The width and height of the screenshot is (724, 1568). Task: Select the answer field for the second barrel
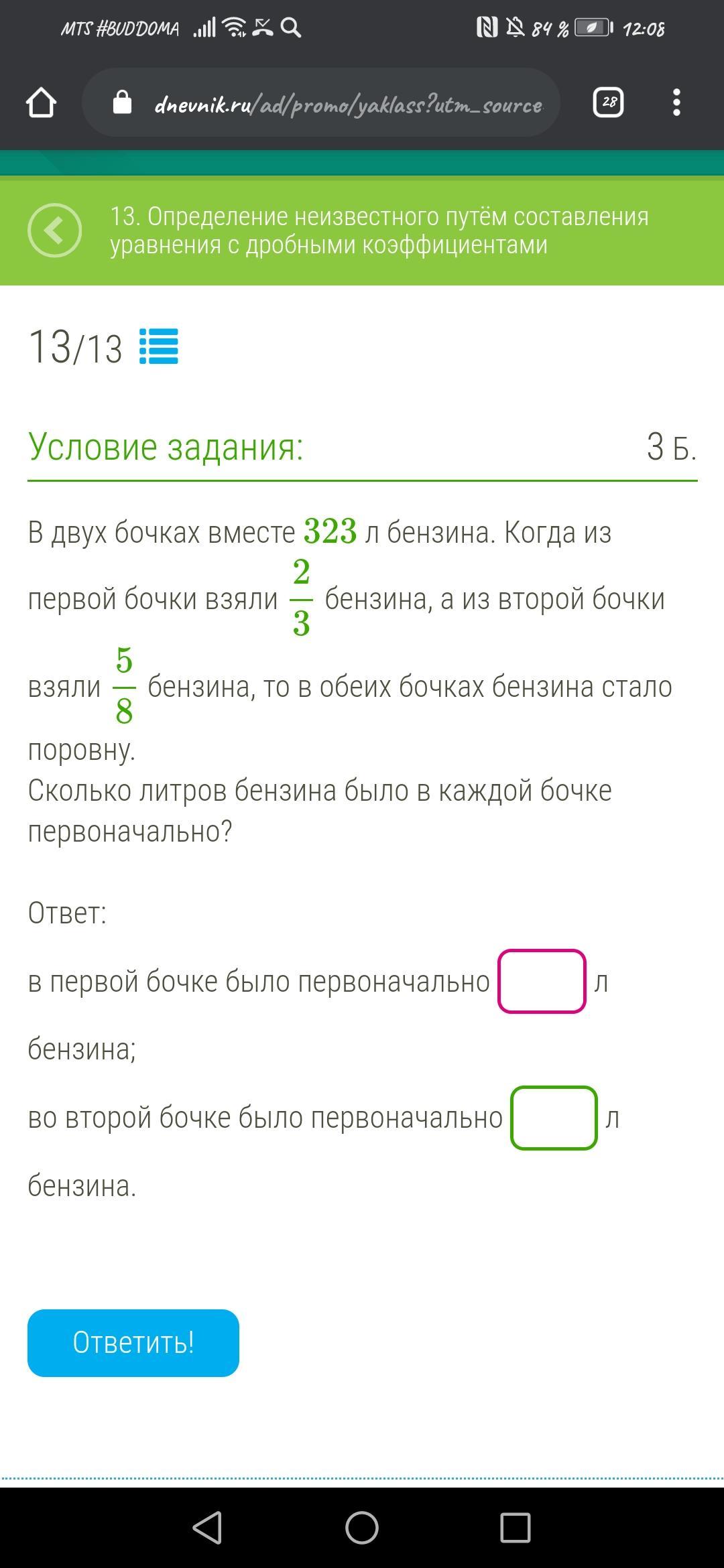(554, 1118)
